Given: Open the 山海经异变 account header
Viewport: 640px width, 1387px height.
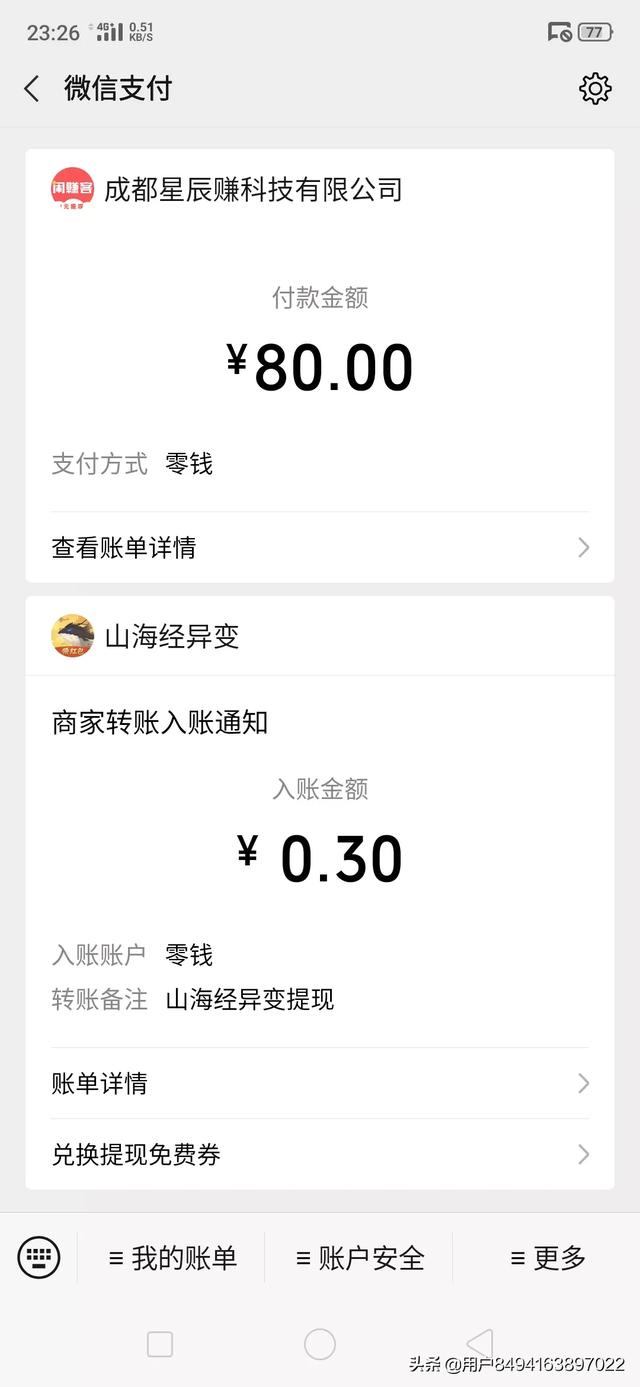Looking at the screenshot, I should (171, 636).
